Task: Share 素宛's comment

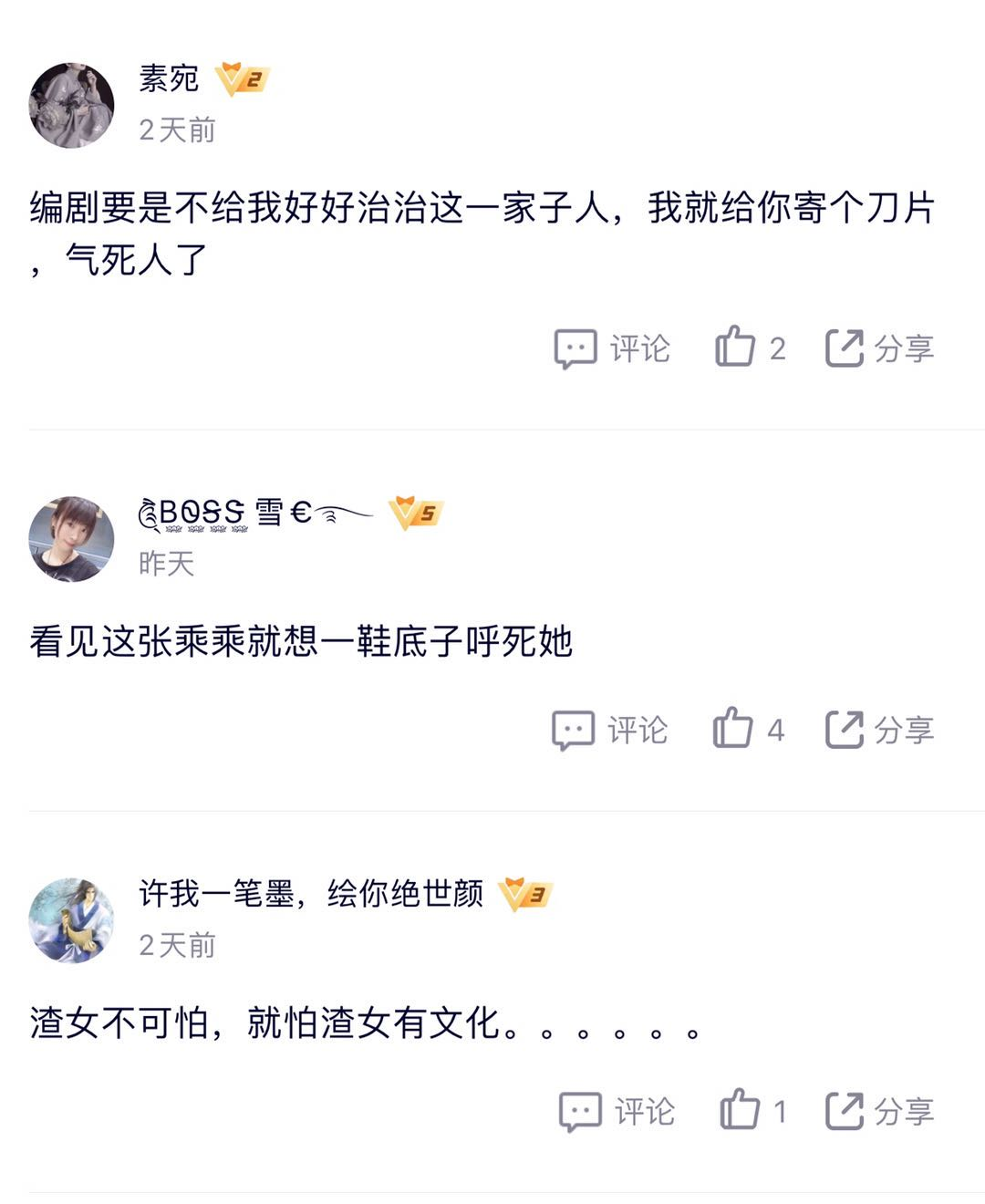Action: [x=879, y=348]
